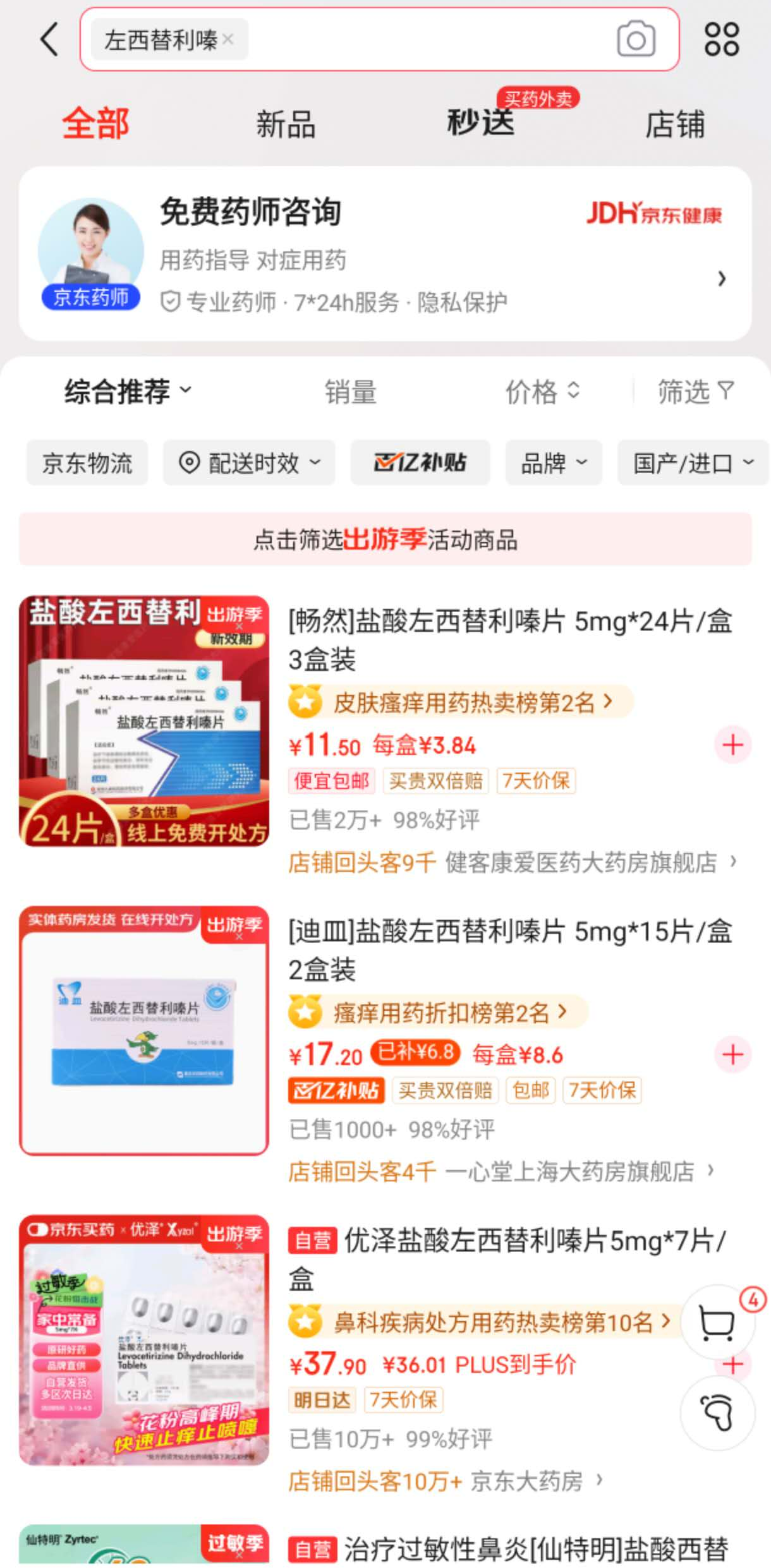Switch to the 店铺 tab
The image size is (771, 1568).
tap(674, 124)
